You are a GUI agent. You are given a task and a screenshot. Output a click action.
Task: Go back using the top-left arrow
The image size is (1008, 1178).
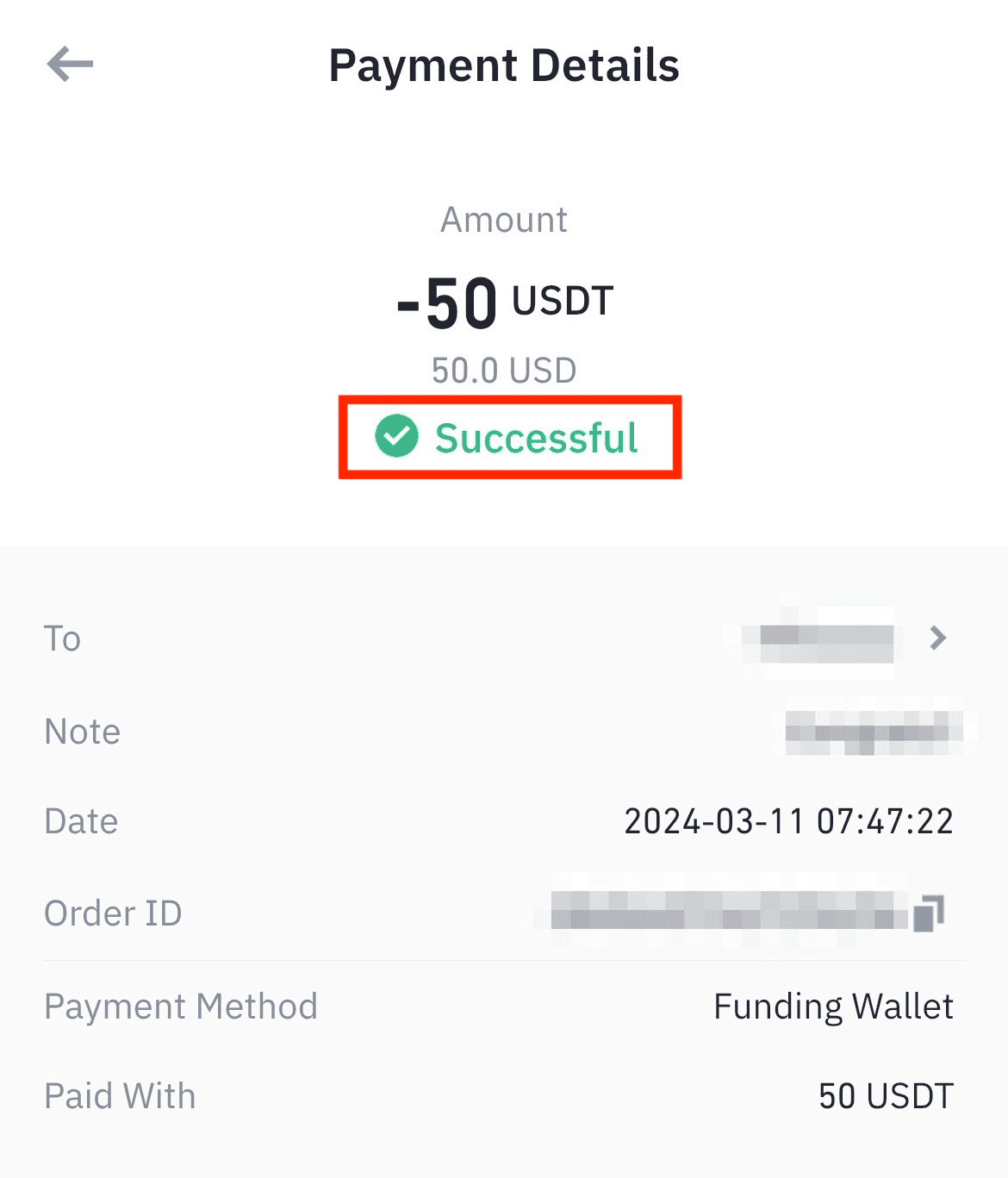click(70, 65)
